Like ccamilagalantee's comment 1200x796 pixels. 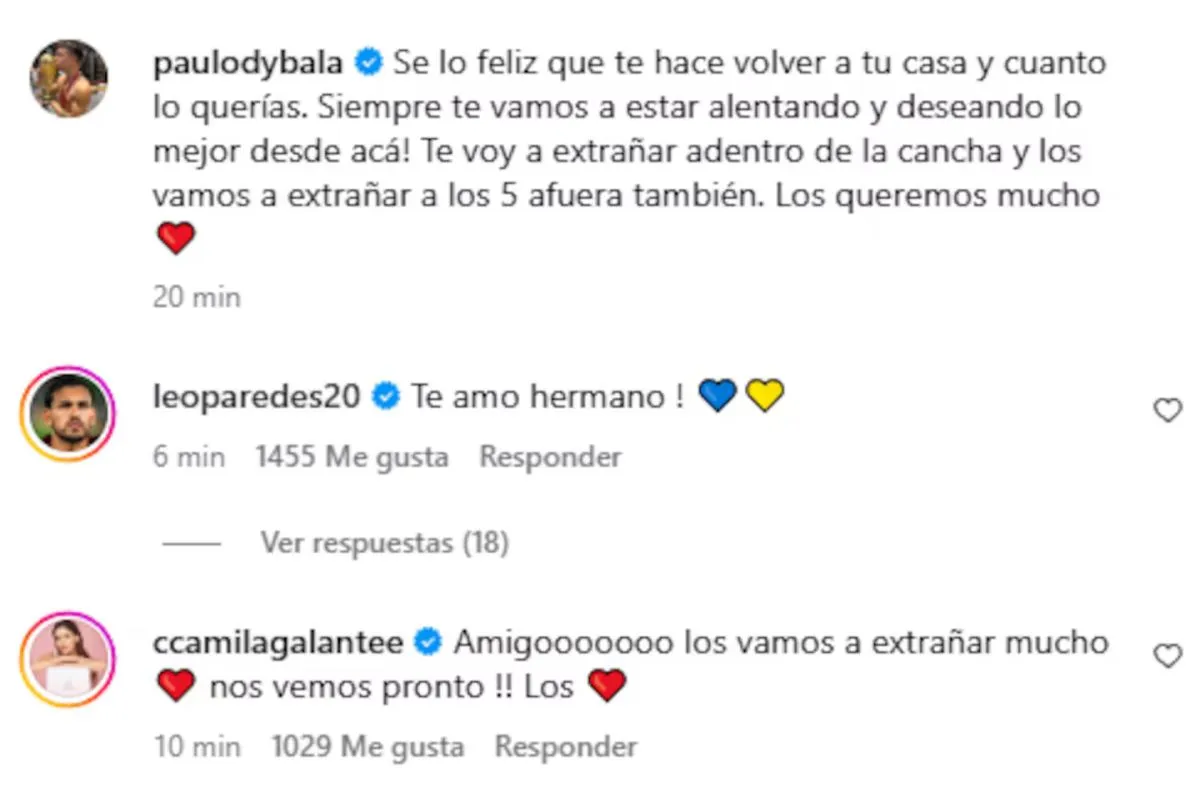click(1168, 656)
